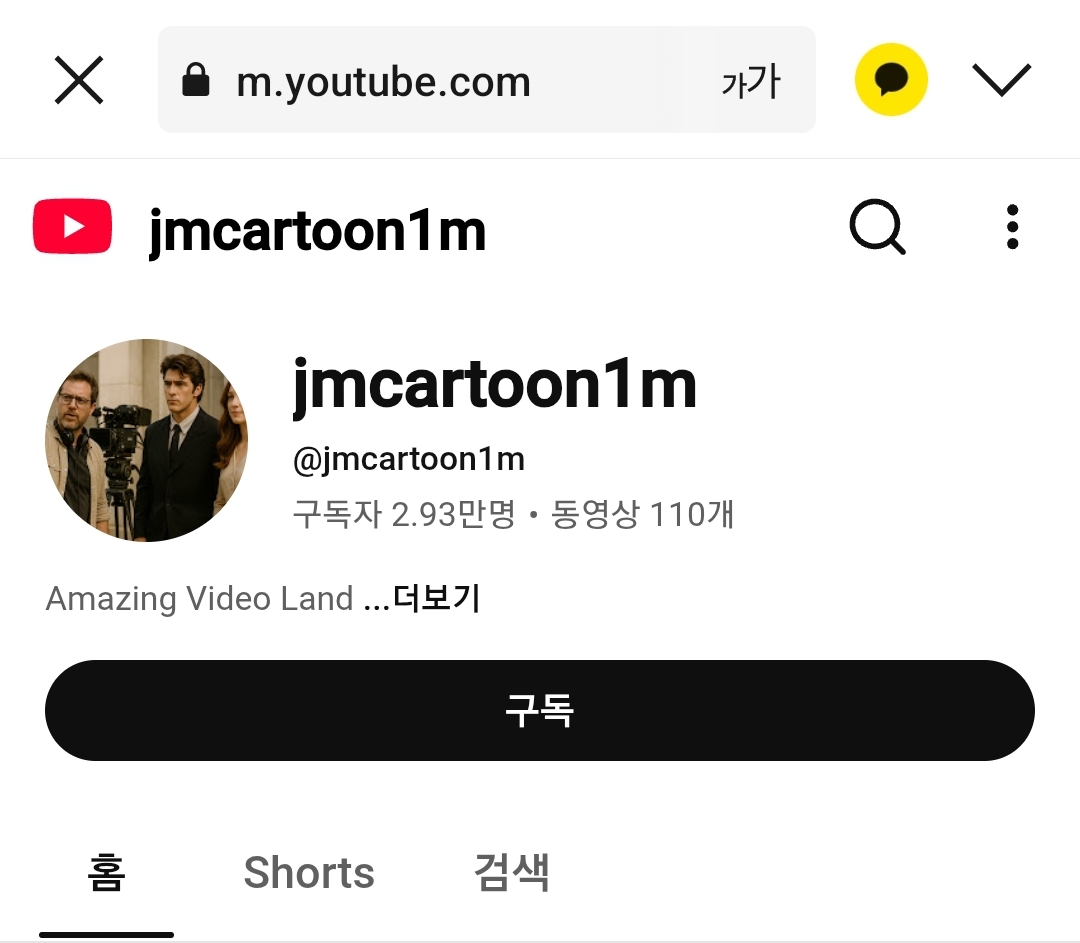This screenshot has width=1080, height=943.
Task: Subscribe with the 구독 button
Action: click(540, 711)
